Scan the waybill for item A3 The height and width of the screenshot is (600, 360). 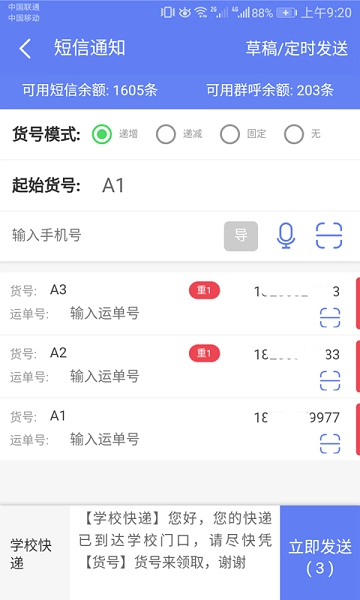pyautogui.click(x=330, y=318)
